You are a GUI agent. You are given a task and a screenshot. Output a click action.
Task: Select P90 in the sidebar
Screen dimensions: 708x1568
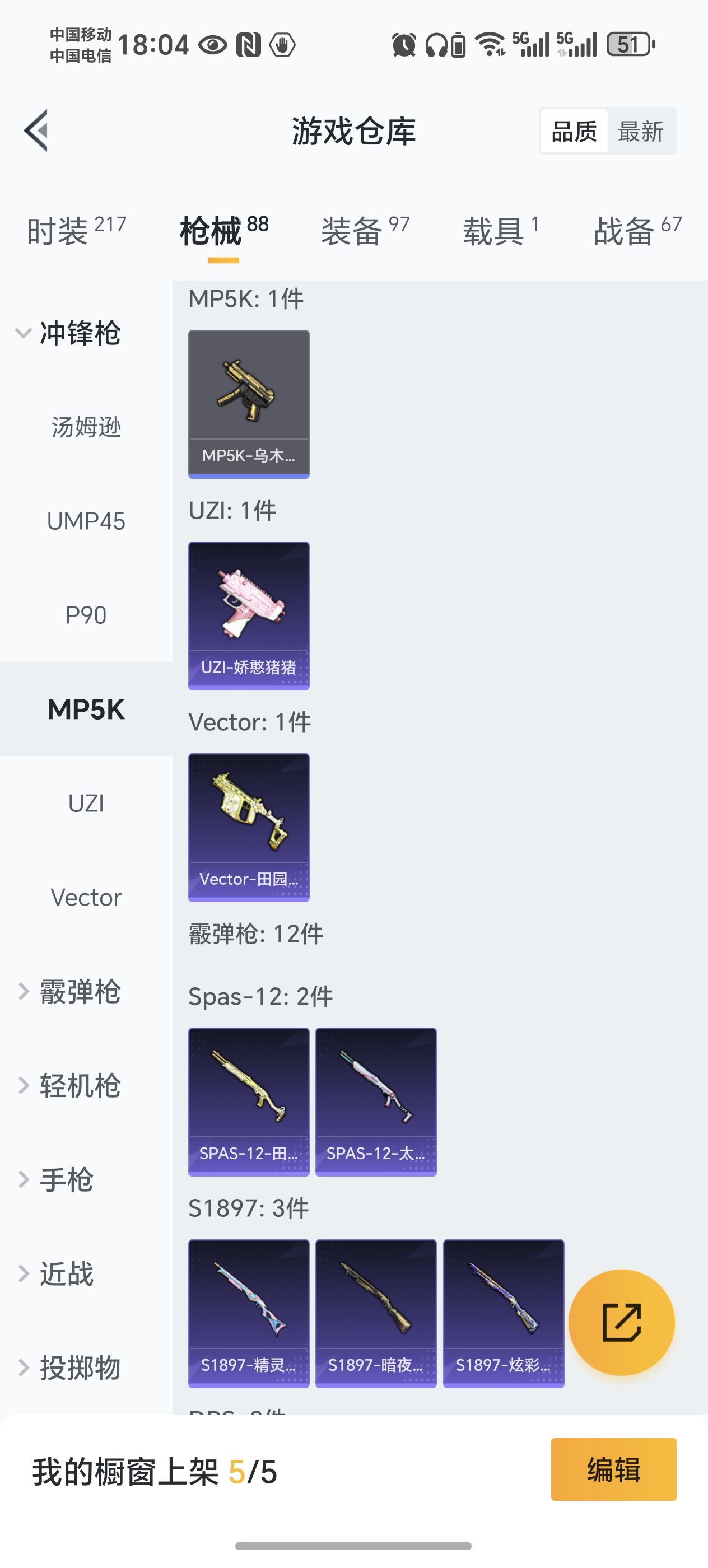point(85,615)
